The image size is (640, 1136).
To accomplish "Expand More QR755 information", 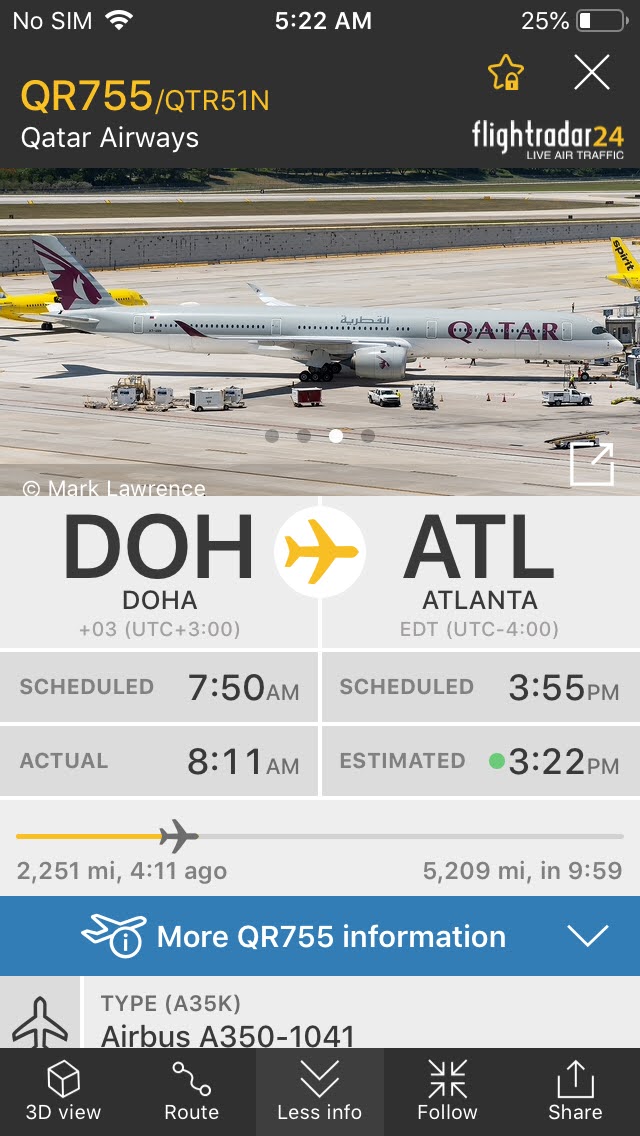I will point(320,936).
